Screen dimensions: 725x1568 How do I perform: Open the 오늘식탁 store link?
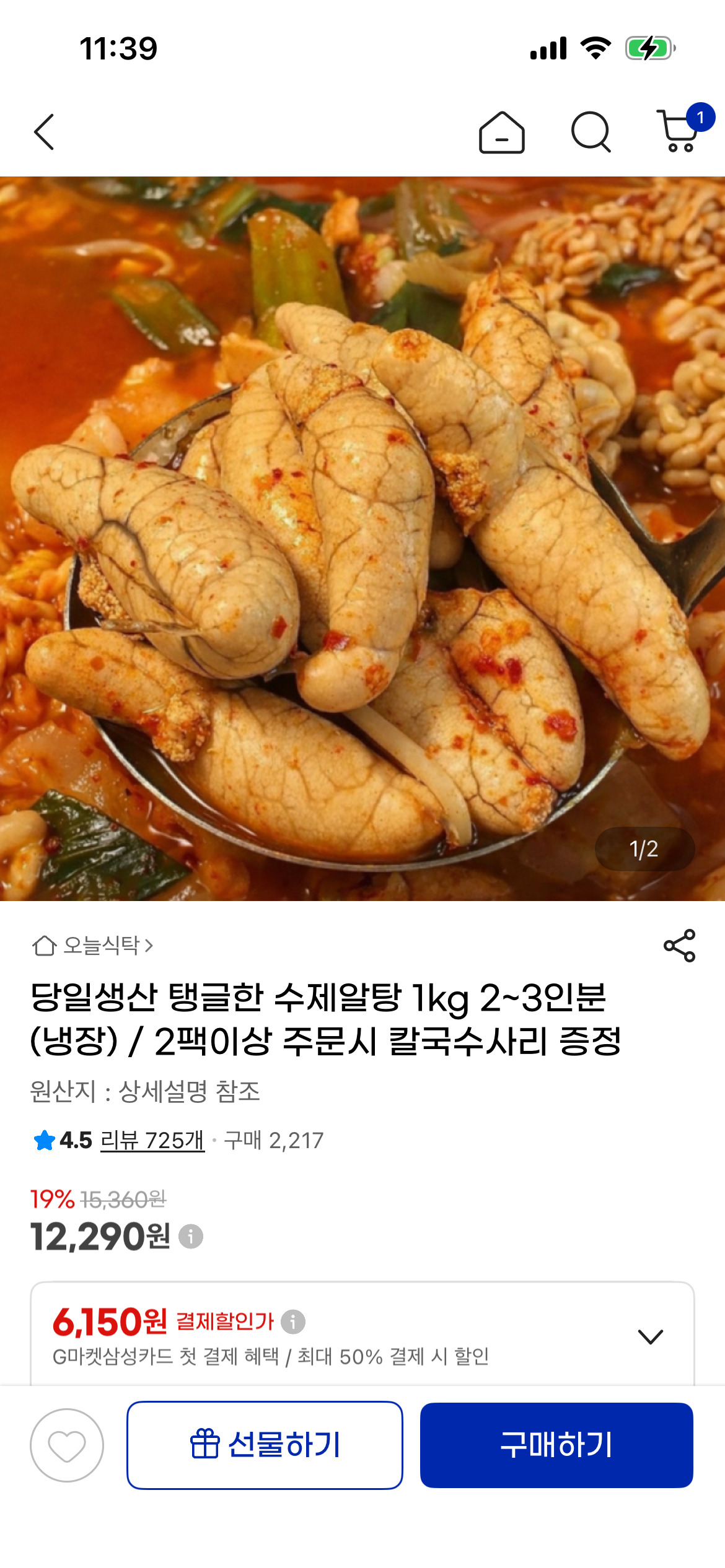(93, 946)
